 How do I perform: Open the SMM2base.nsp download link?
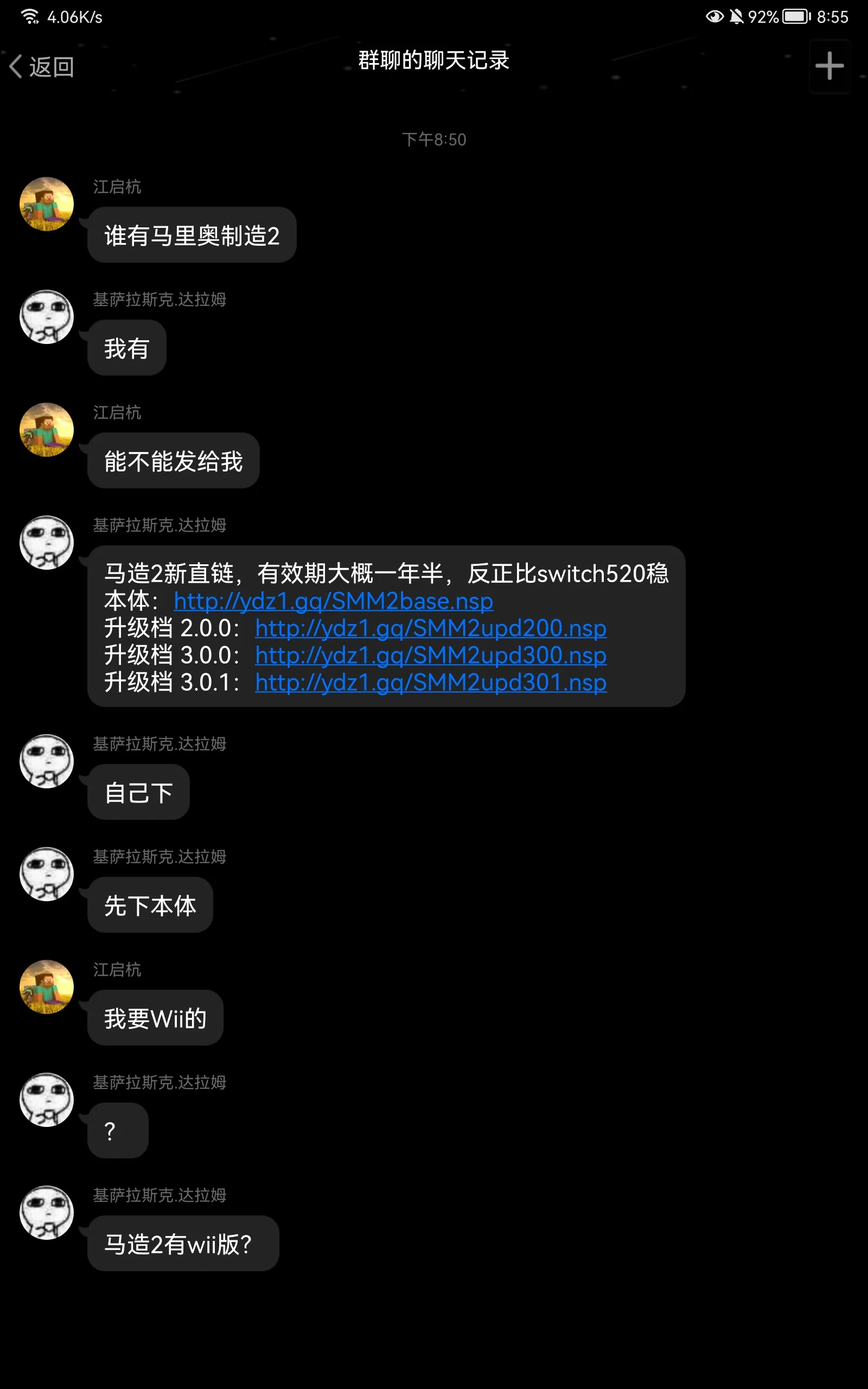point(333,601)
